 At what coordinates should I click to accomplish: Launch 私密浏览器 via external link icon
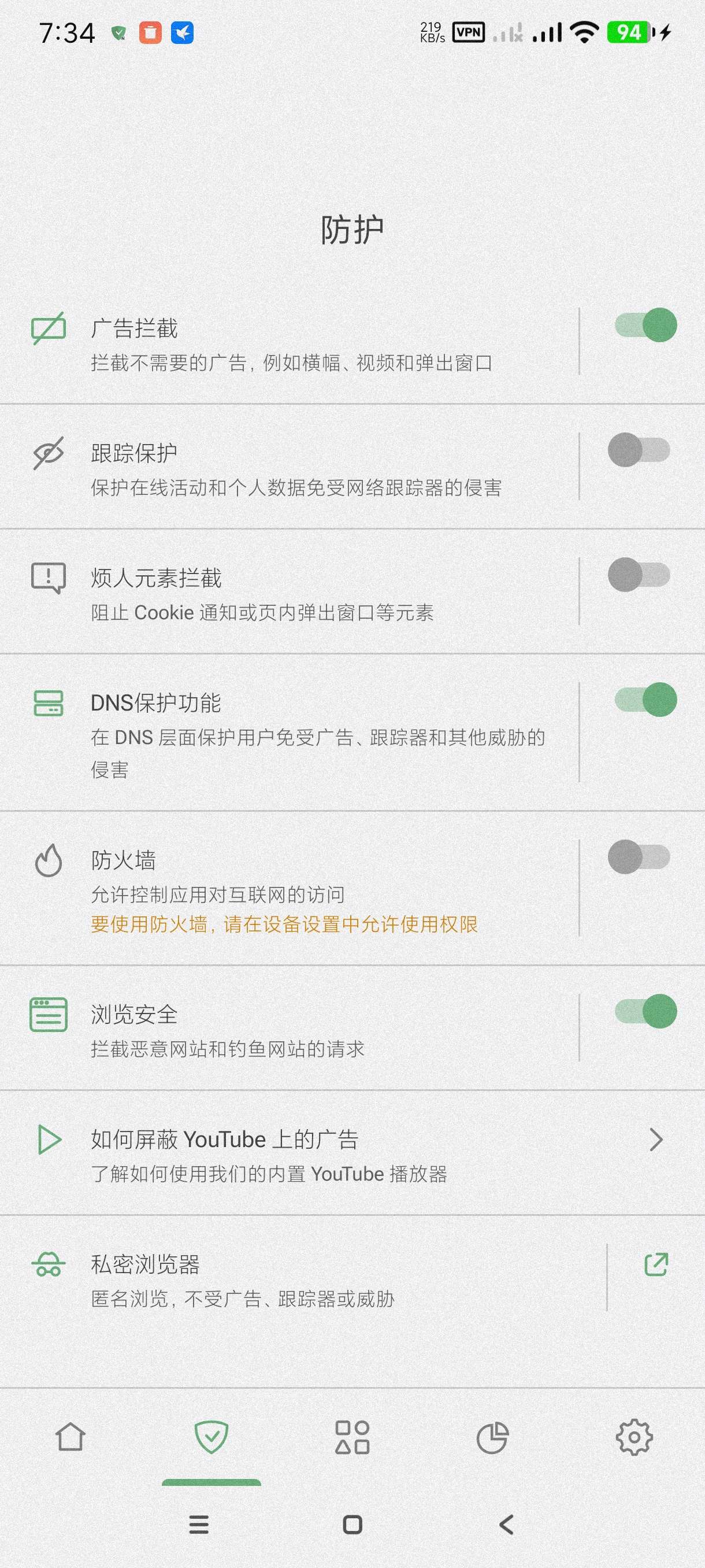point(656,1264)
